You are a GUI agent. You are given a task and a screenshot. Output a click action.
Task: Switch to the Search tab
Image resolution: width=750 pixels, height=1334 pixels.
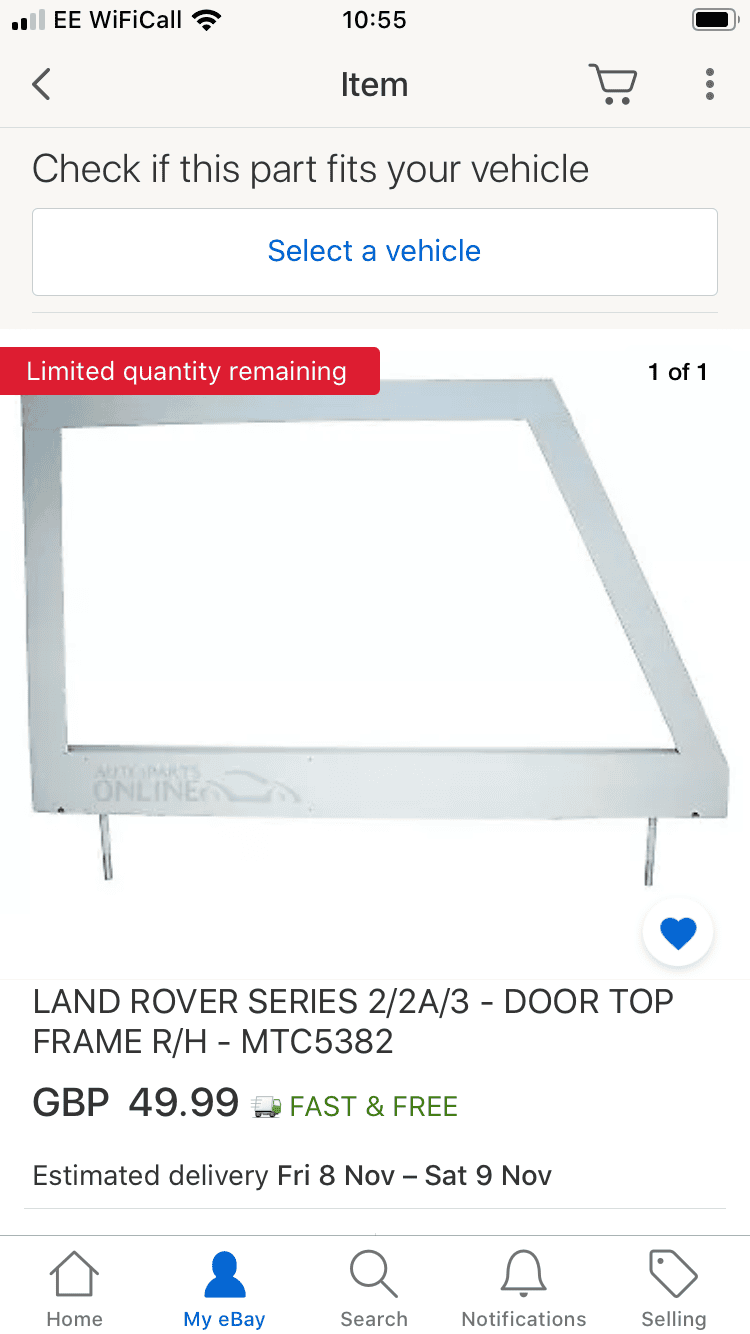(x=374, y=1289)
